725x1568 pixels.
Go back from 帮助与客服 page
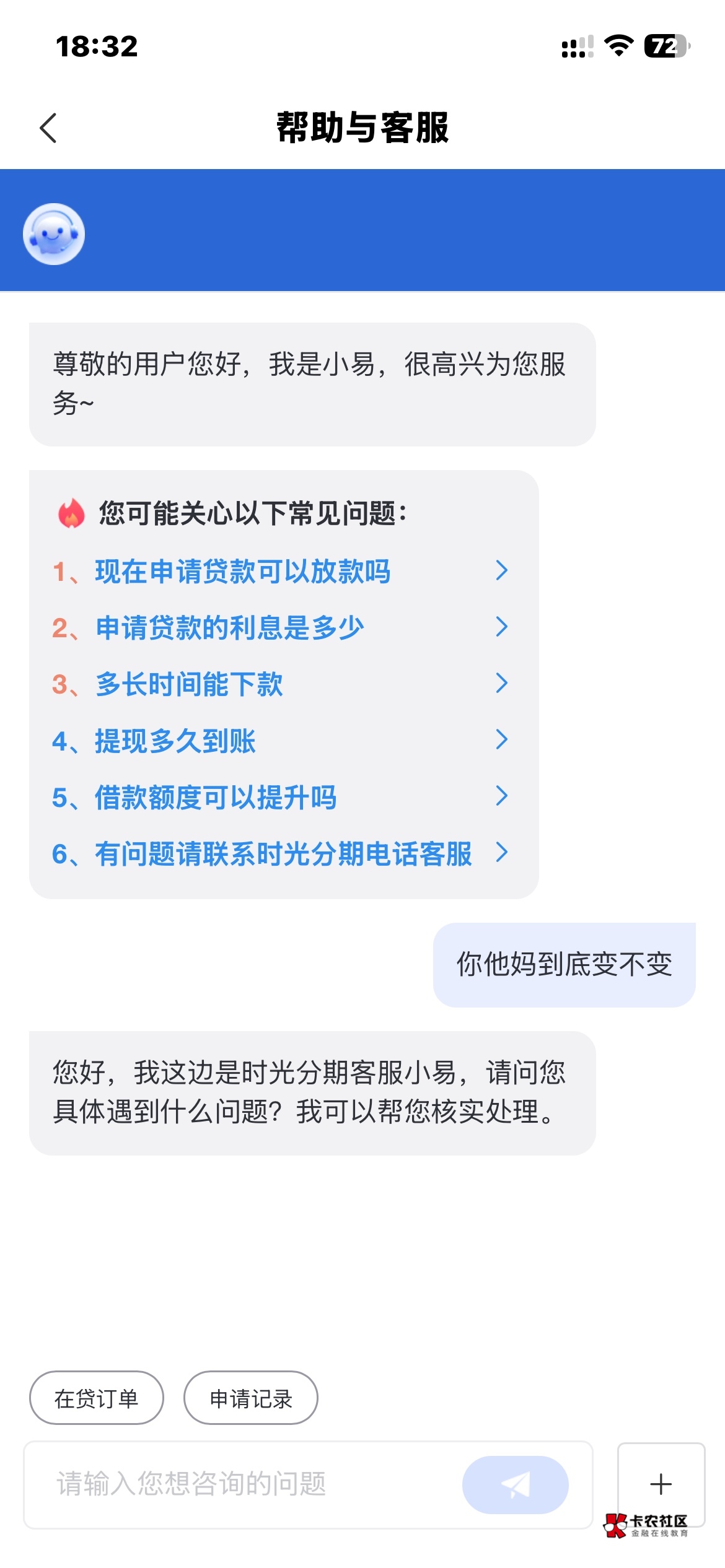(48, 128)
